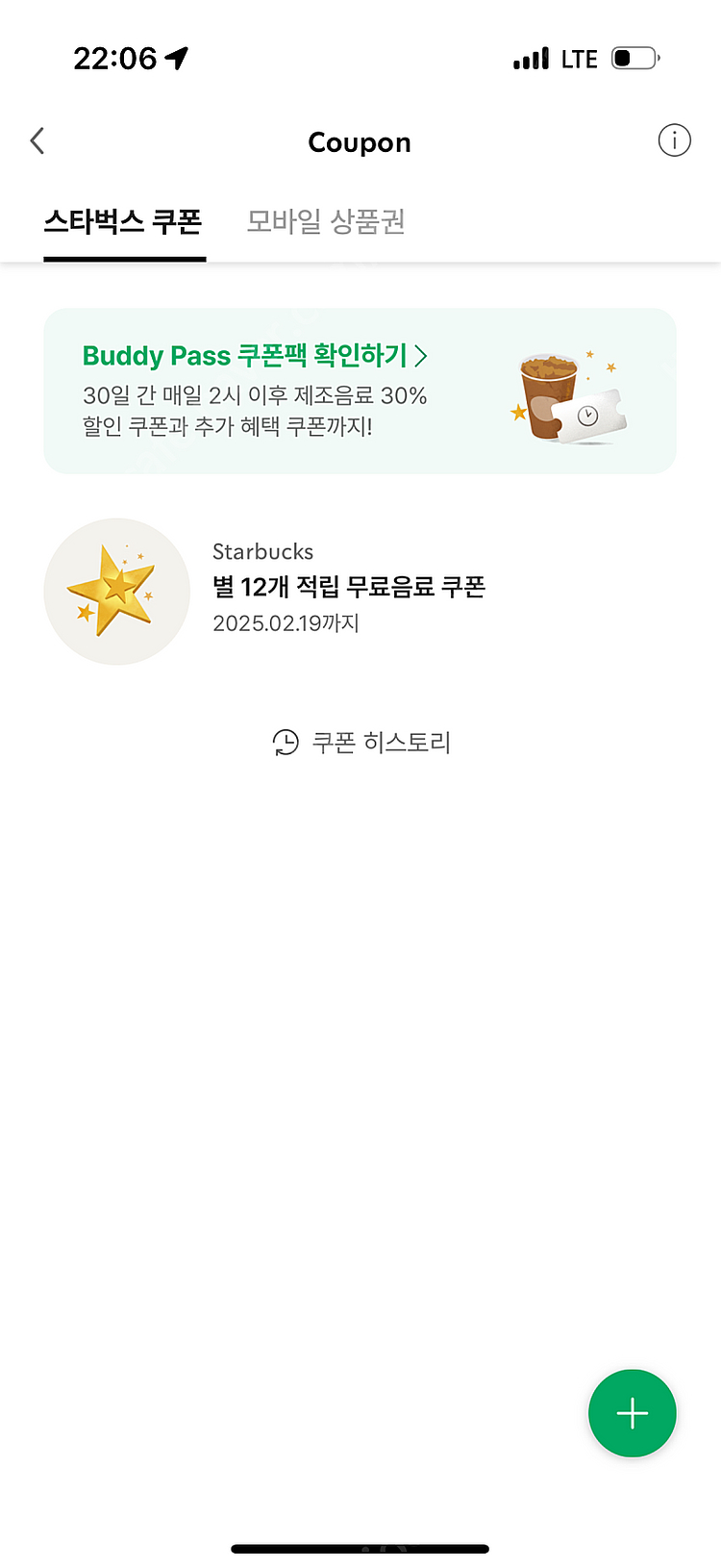Select the 스타벅스 쿠폰 tab
721x1568 pixels.
coord(123,222)
